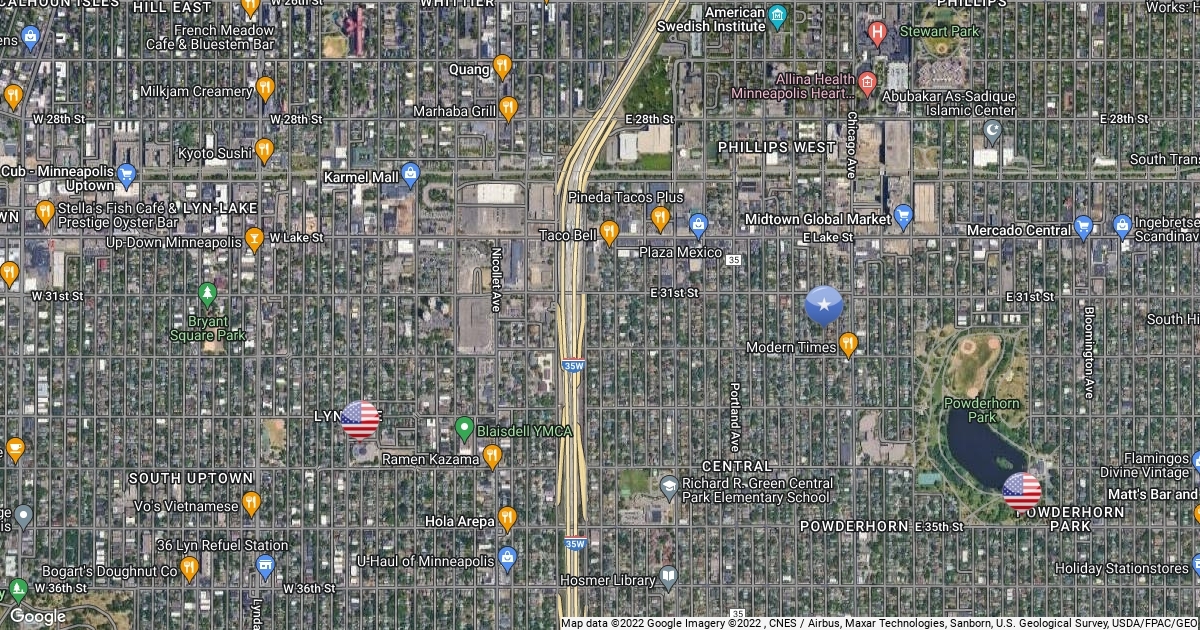Image resolution: width=1200 pixels, height=630 pixels.
Task: Select the Modern Times restaurant pin
Action: coord(848,344)
